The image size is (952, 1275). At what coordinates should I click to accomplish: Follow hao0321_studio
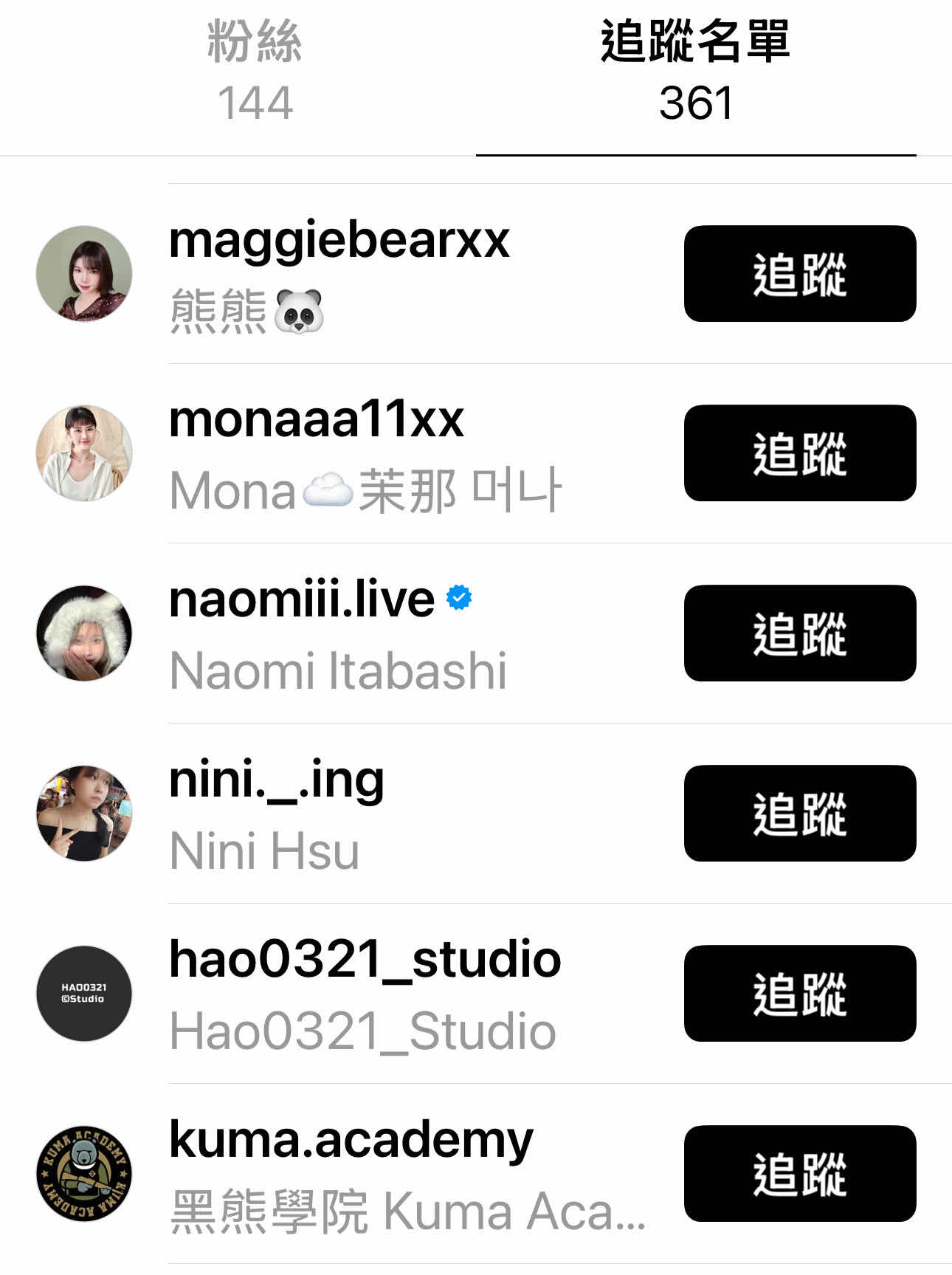[x=799, y=994]
